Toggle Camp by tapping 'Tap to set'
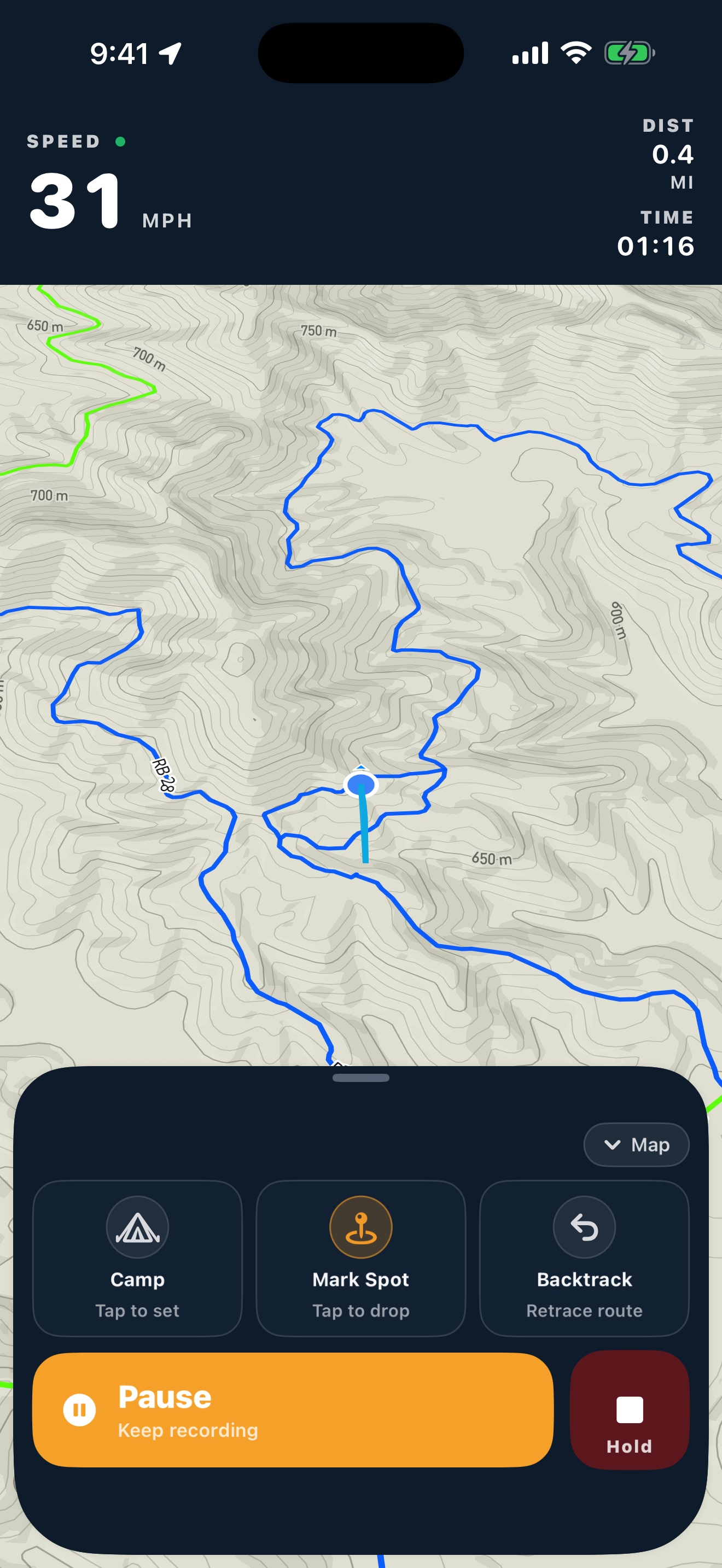Image resolution: width=722 pixels, height=1568 pixels. coord(138,1310)
